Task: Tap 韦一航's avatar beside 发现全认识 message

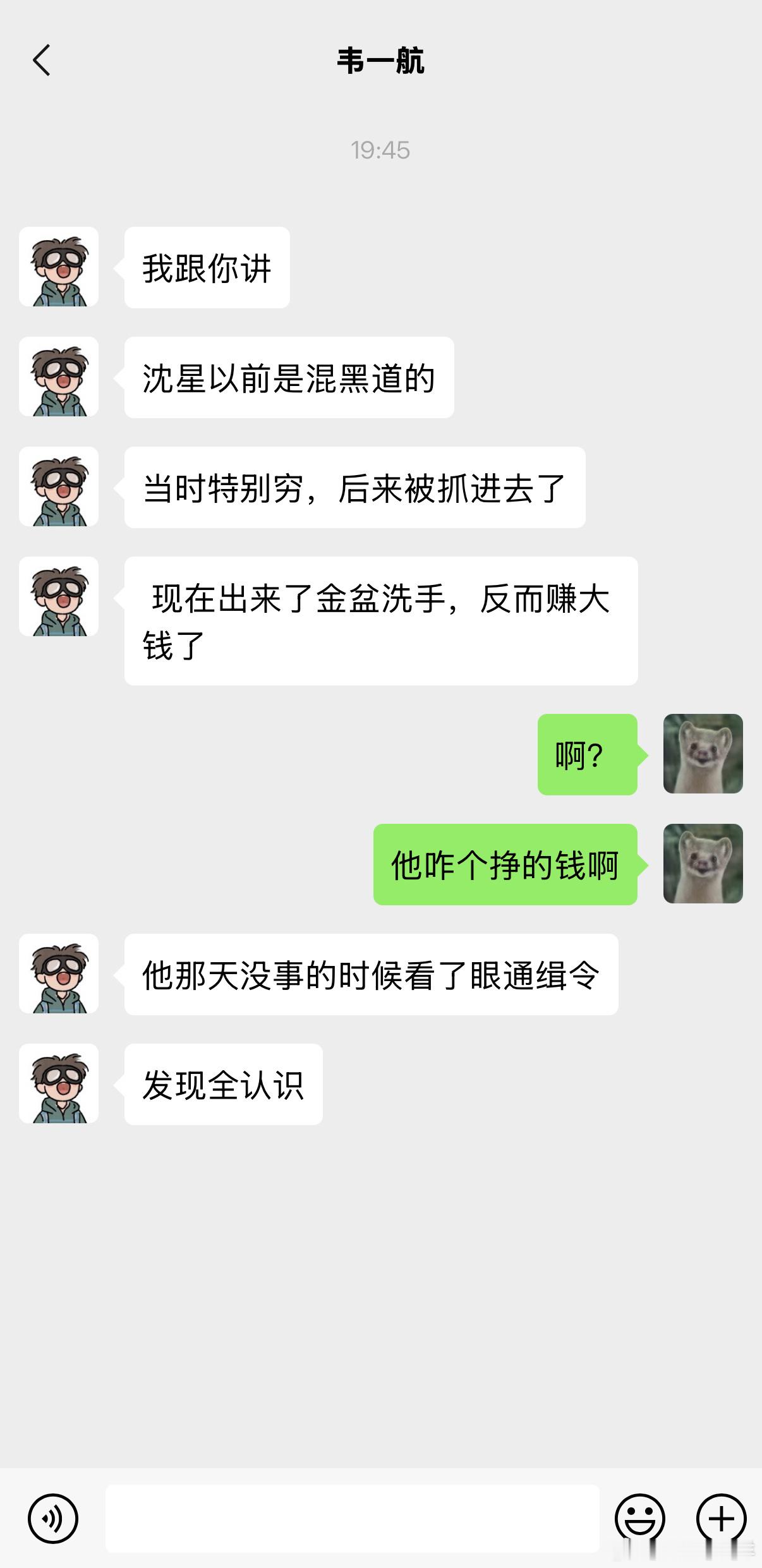Action: point(60,1085)
